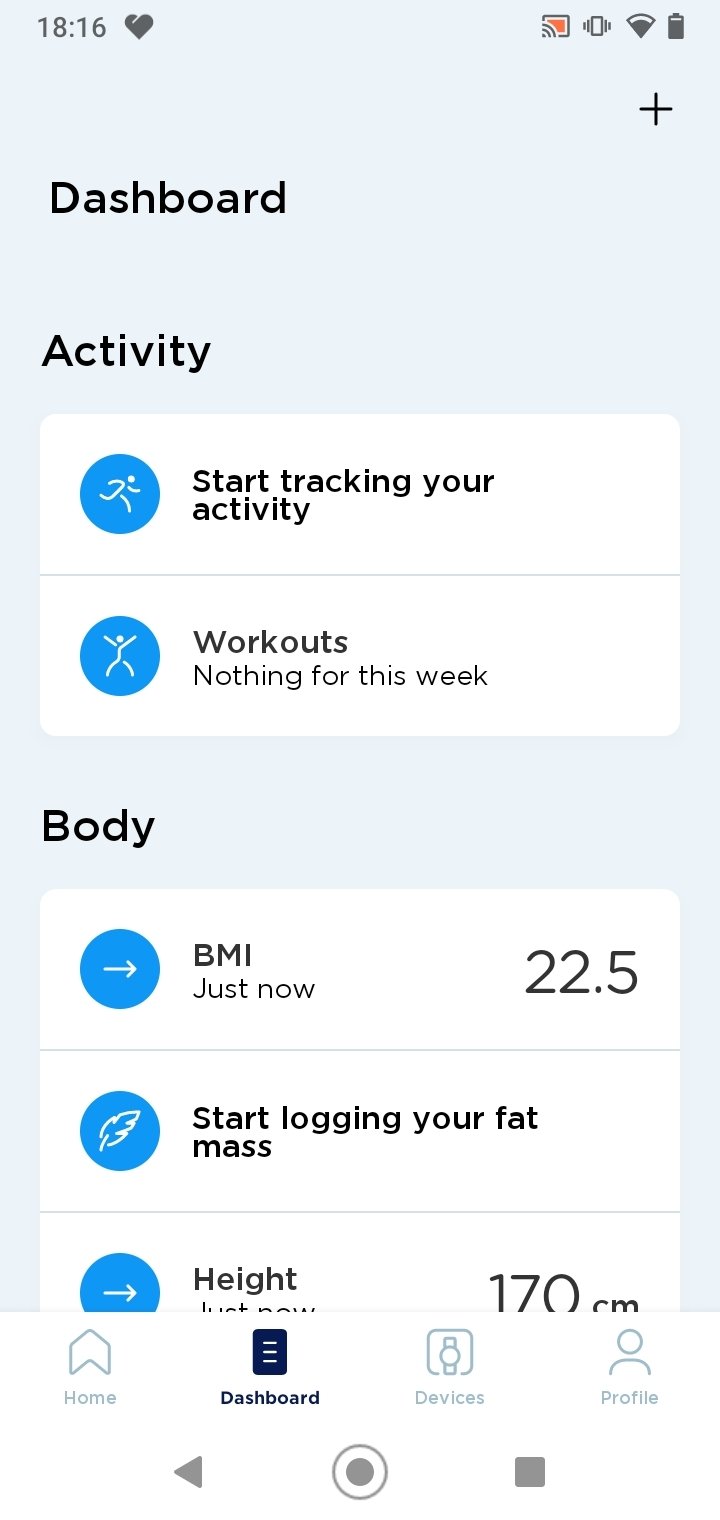Screen dimensions: 720x1520
Task: Open the Workouts row
Action: [360, 656]
